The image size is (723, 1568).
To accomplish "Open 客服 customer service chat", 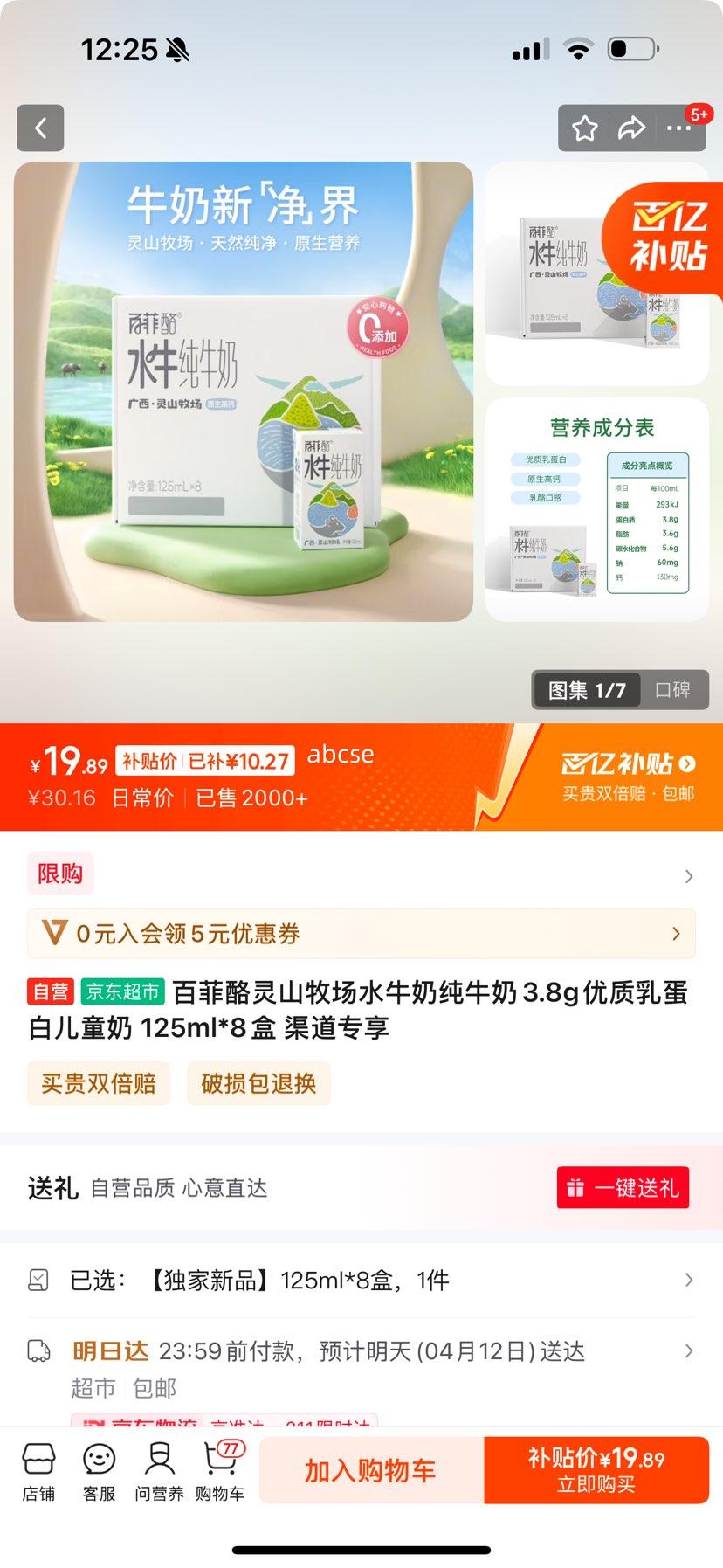I will (x=98, y=1470).
